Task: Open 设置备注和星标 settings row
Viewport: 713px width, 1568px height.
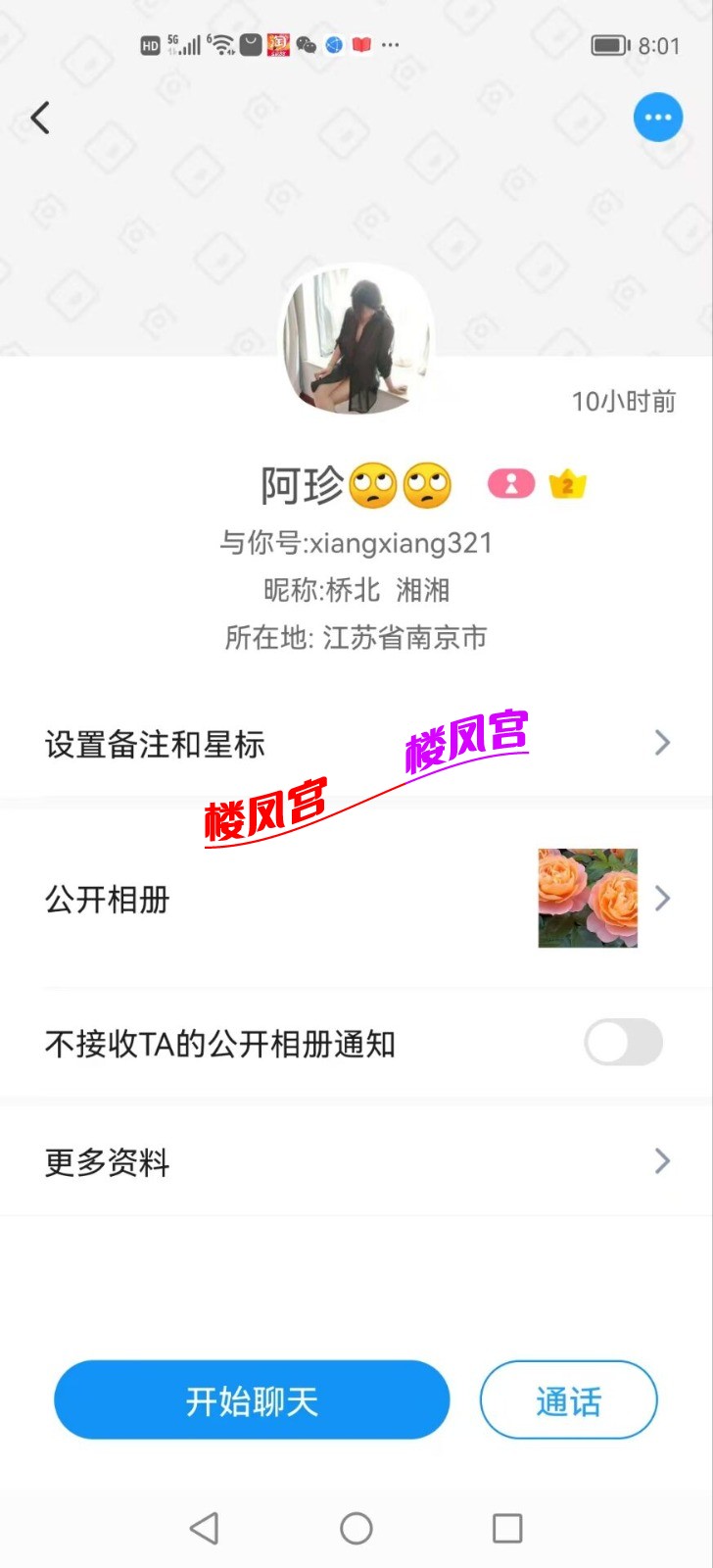Action: tap(356, 744)
